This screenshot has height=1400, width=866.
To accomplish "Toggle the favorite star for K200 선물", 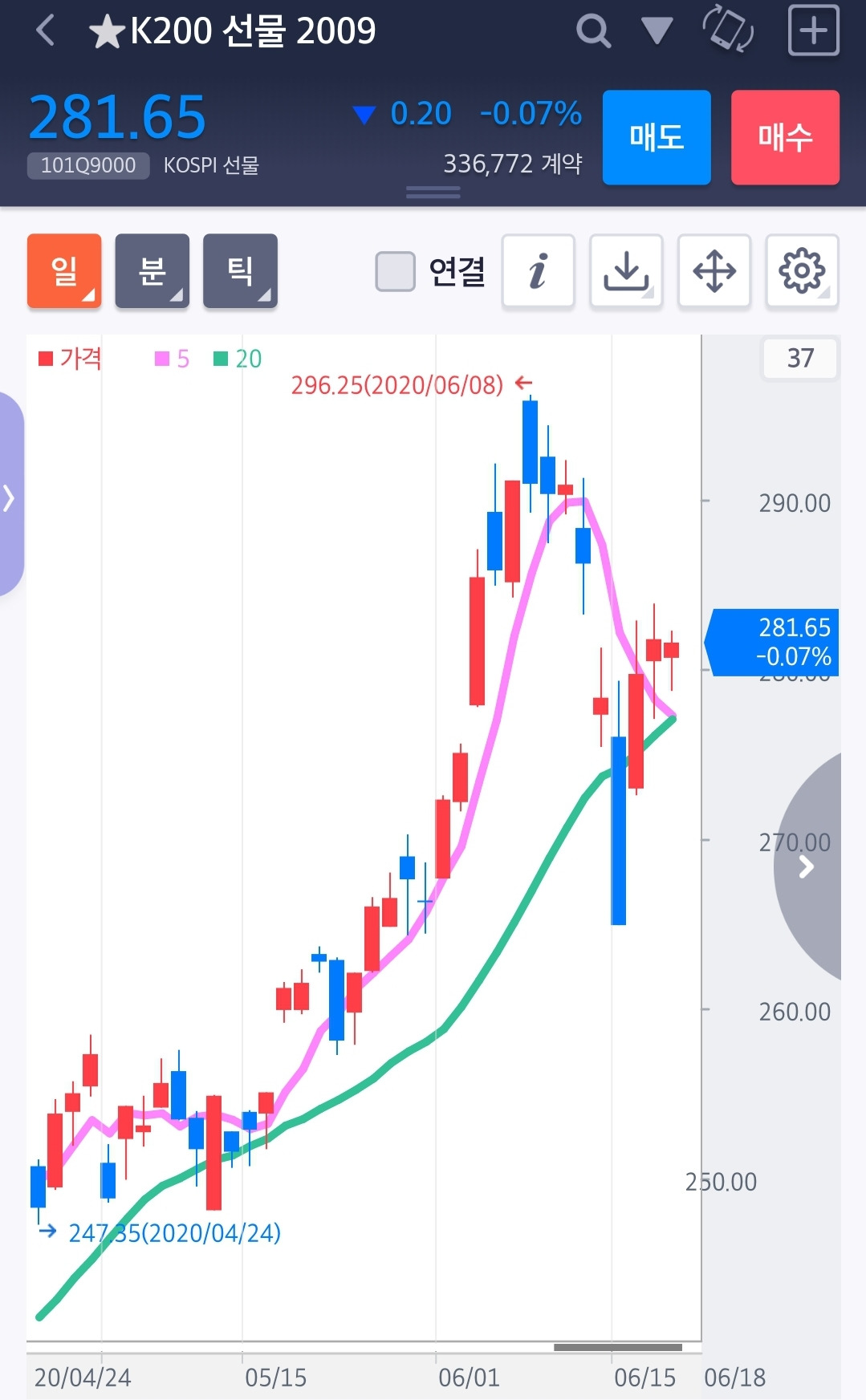I will pyautogui.click(x=107, y=32).
